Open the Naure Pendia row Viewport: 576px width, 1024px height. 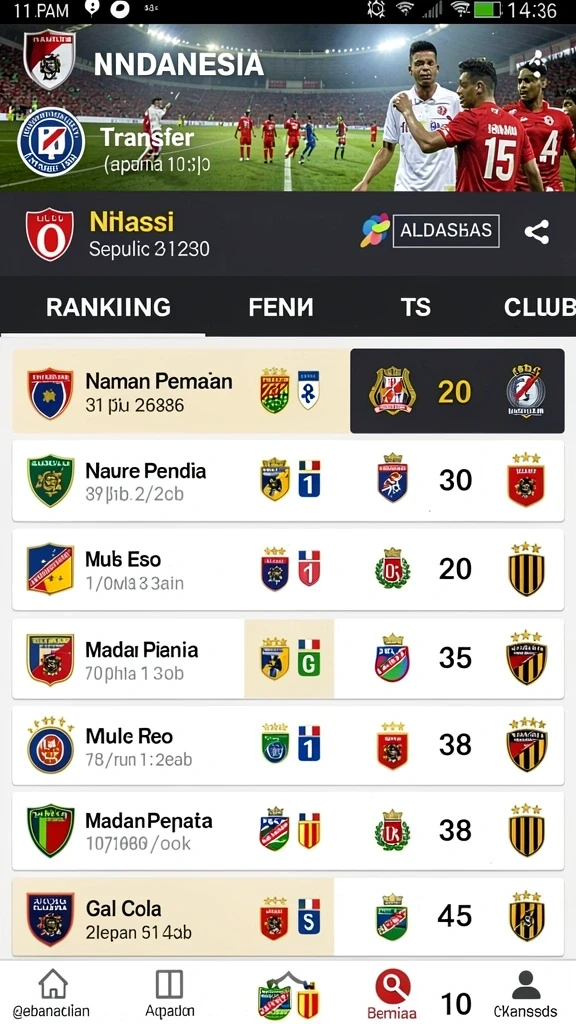(288, 481)
